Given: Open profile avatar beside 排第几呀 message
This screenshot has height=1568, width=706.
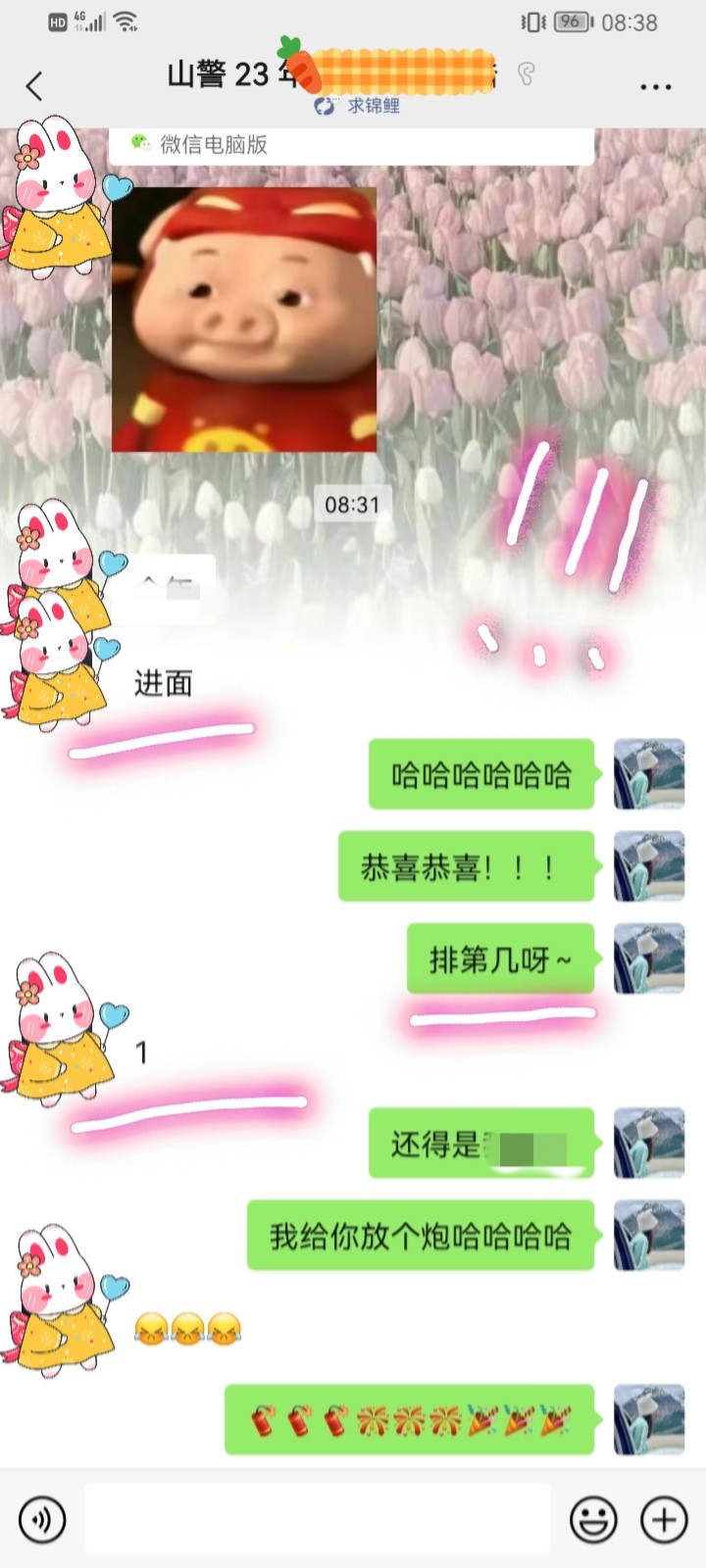Looking at the screenshot, I should click(x=648, y=958).
